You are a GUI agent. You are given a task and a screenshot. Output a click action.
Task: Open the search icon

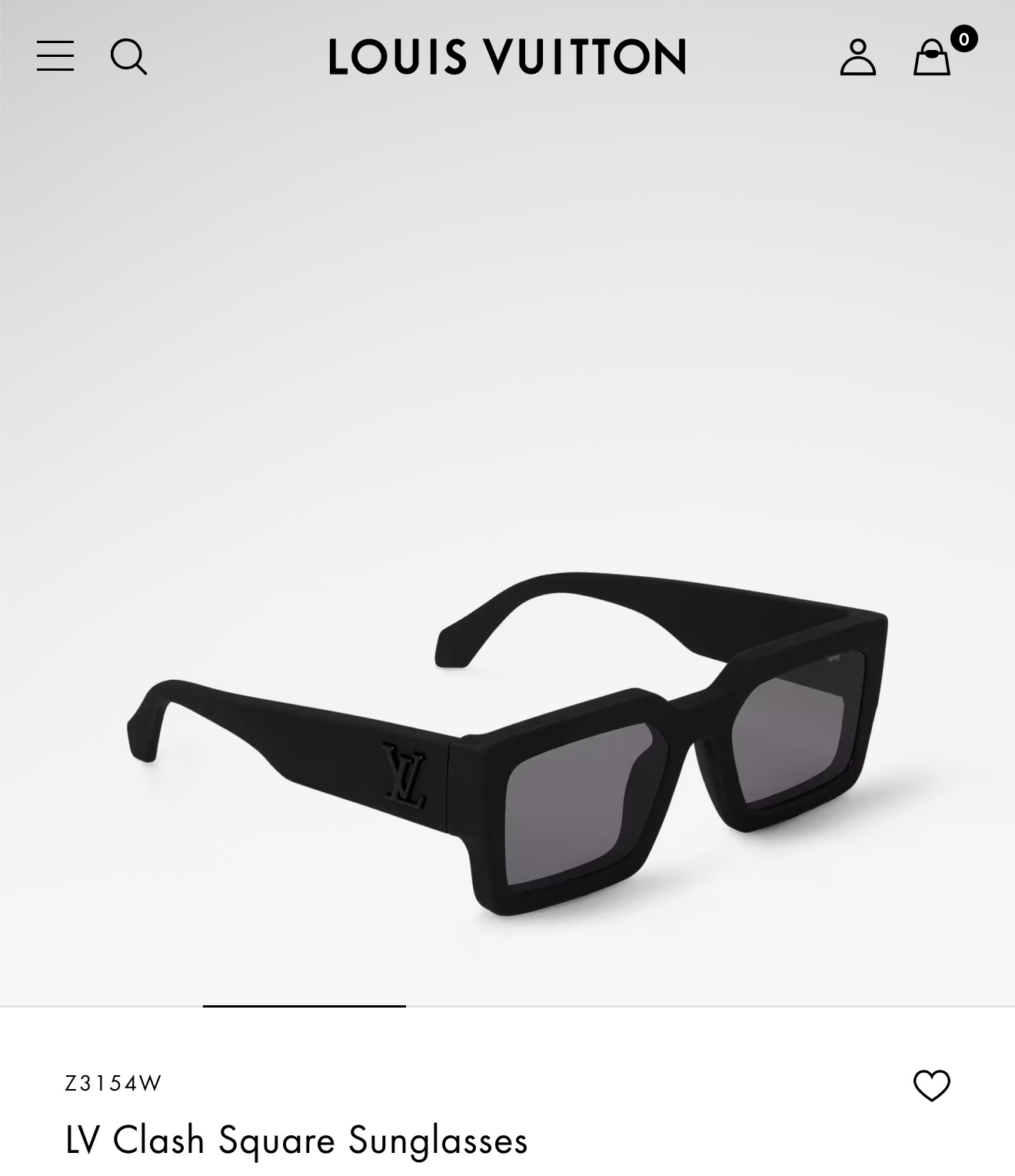[x=128, y=57]
